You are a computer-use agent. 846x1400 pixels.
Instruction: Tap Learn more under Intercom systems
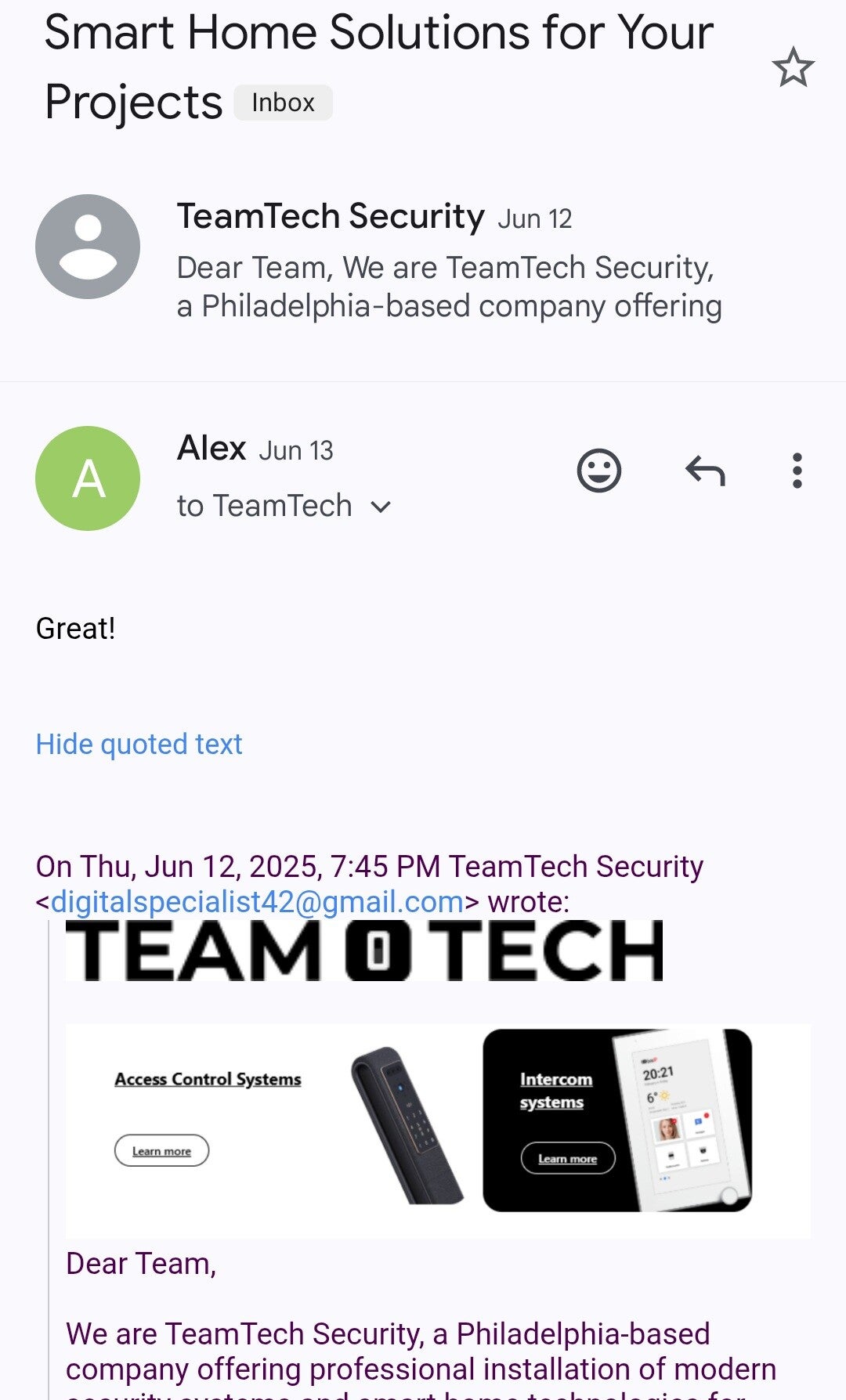pos(568,1159)
